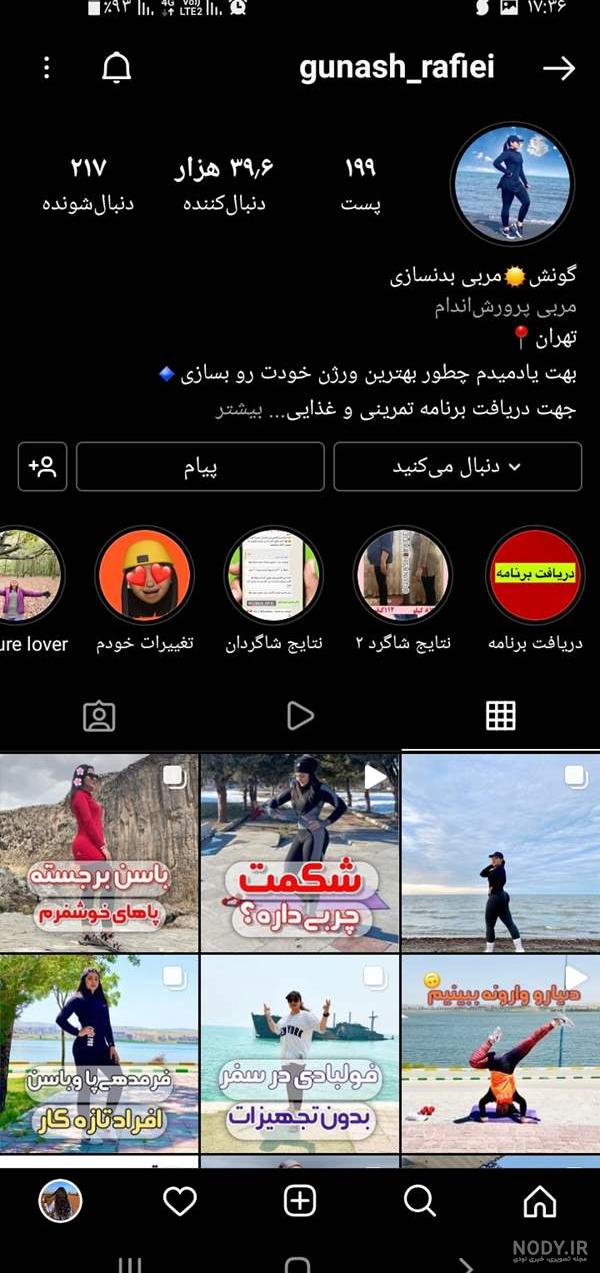
Task: Open the search magnifier in bottom bar
Action: point(420,1200)
